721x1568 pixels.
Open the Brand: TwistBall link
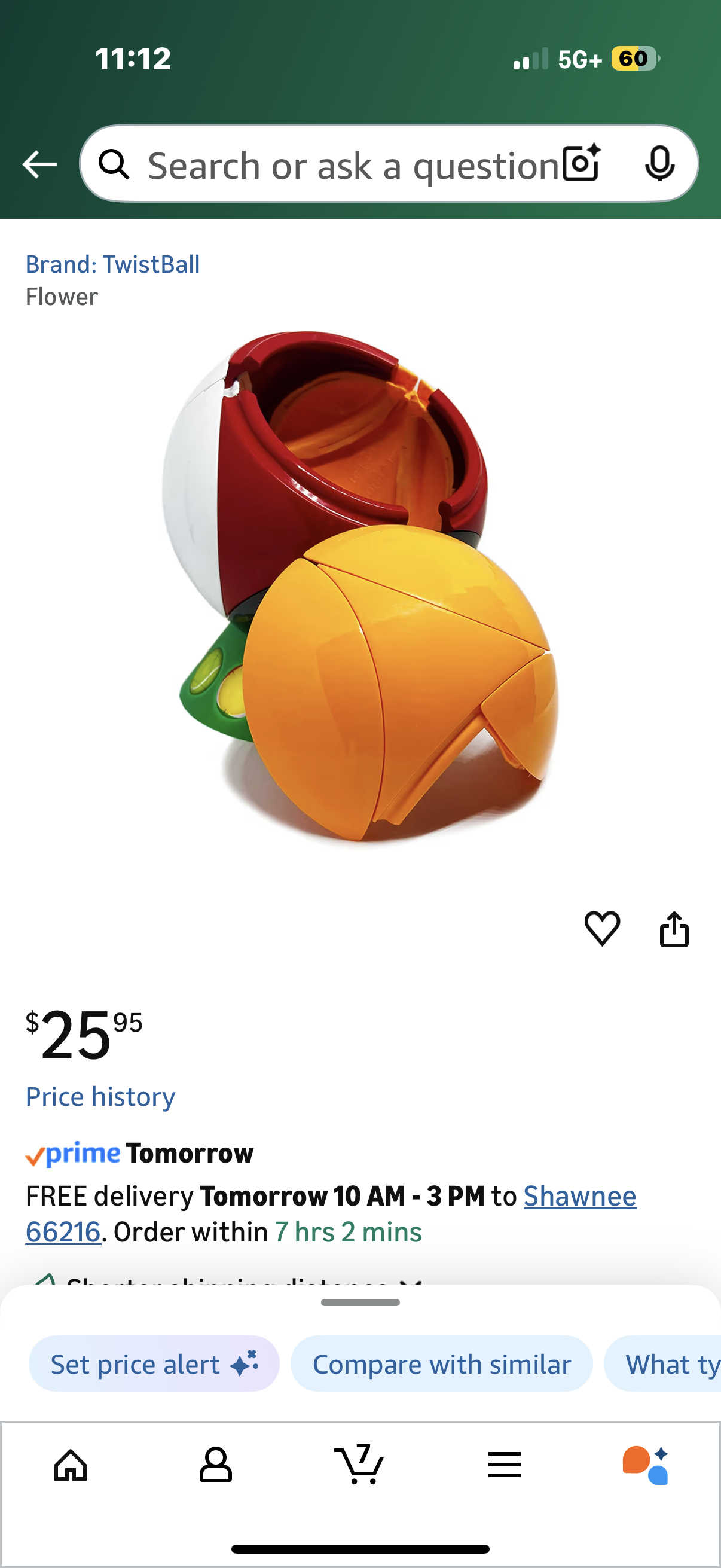tap(112, 264)
